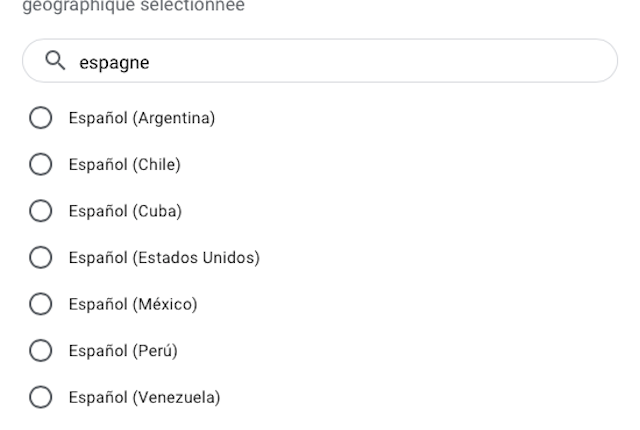Select Español (Perú) radio button

point(41,351)
